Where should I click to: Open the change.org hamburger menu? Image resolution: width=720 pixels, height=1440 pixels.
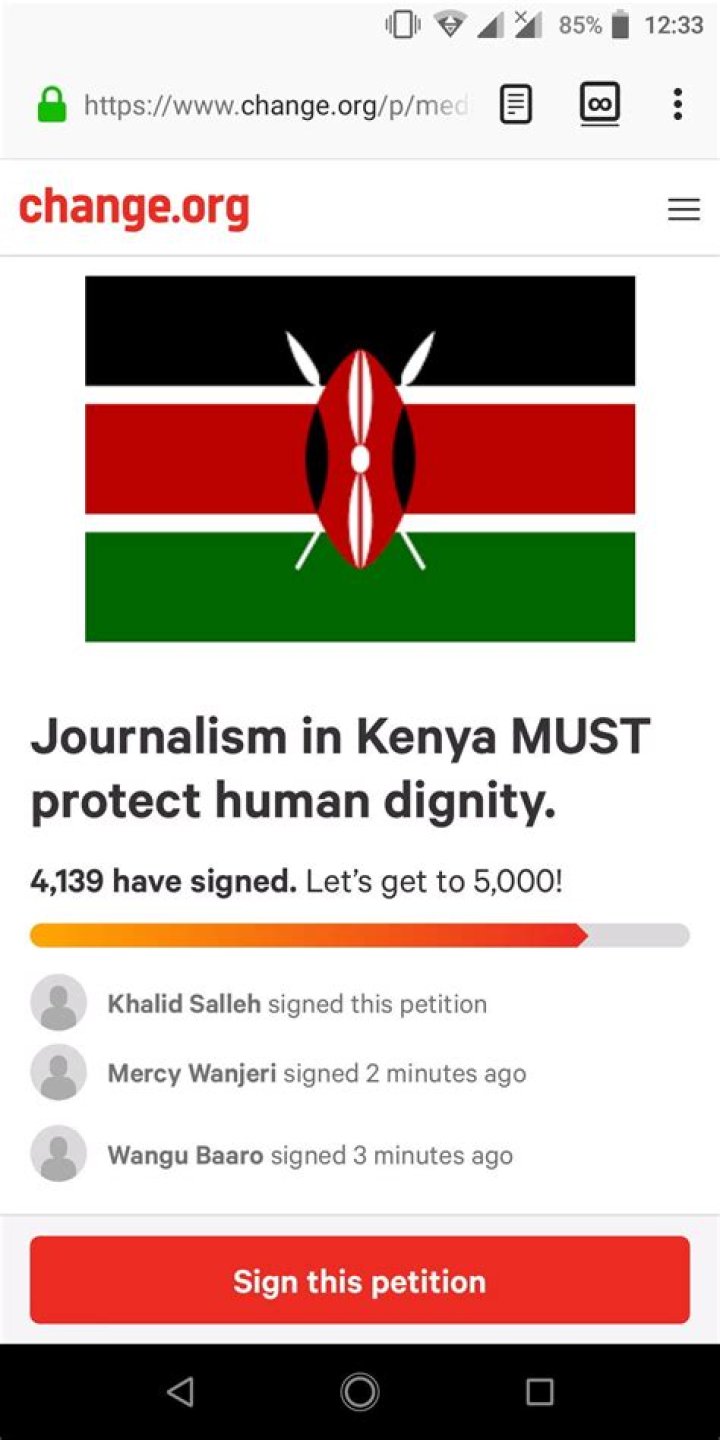tap(683, 209)
